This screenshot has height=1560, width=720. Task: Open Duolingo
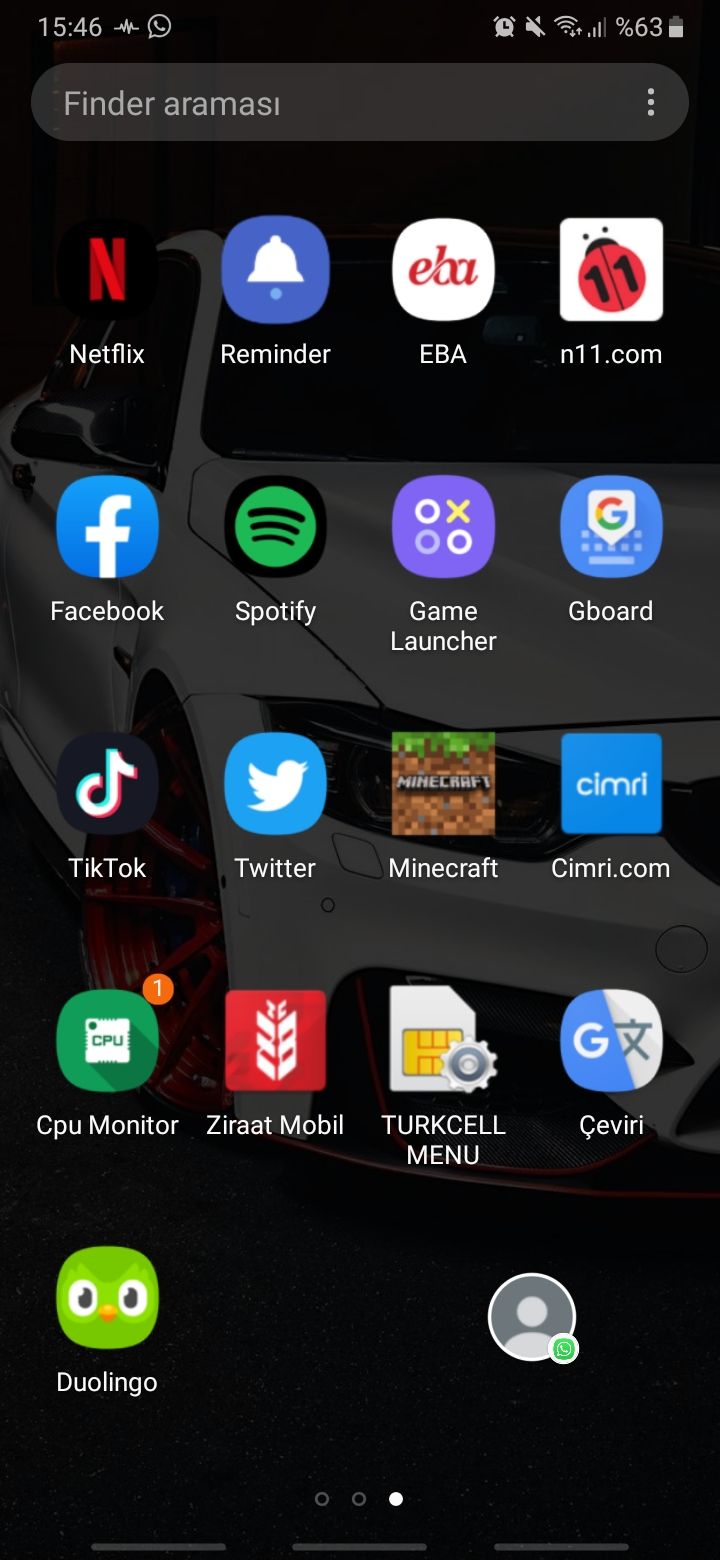[107, 1298]
